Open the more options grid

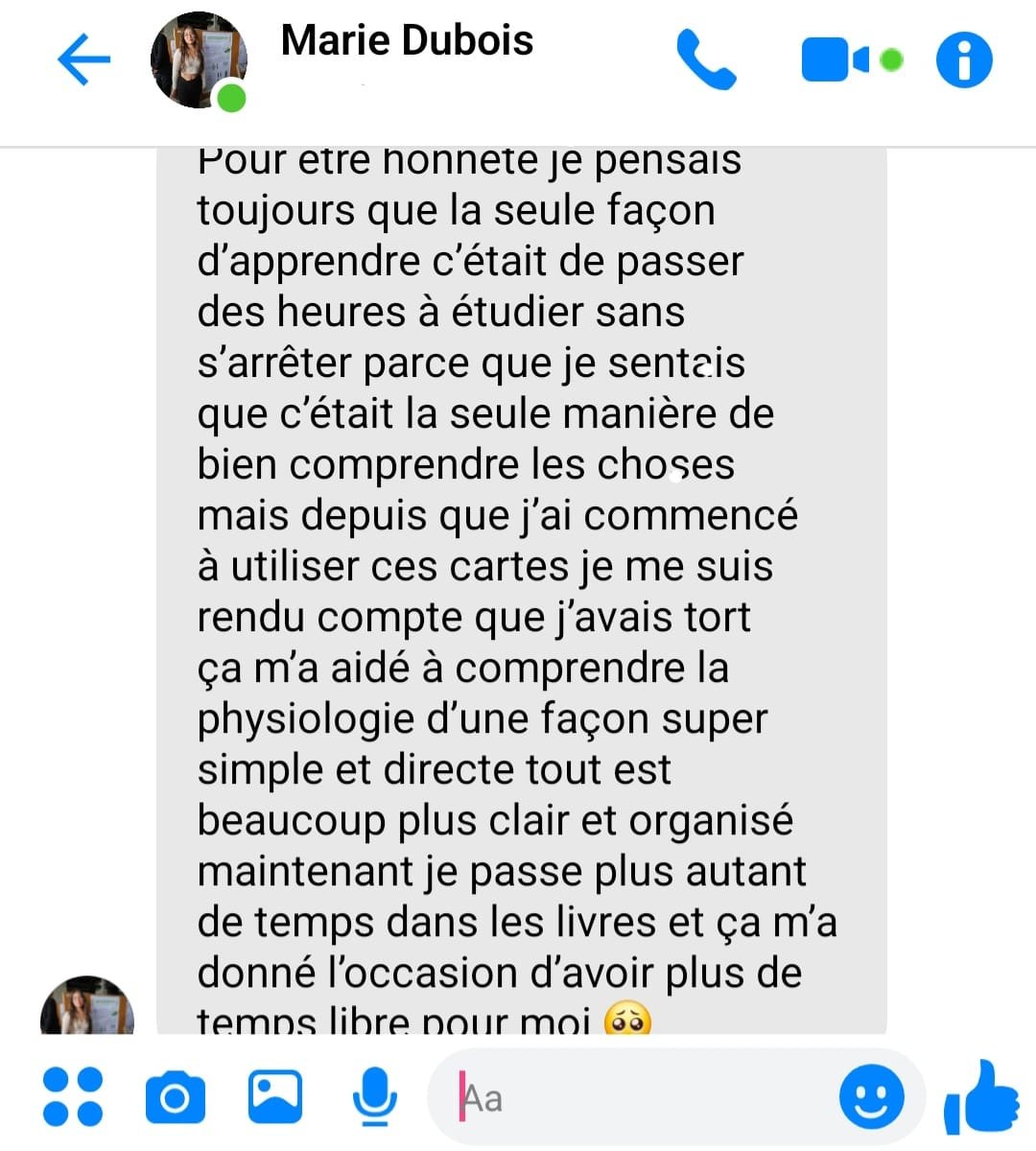73,1095
